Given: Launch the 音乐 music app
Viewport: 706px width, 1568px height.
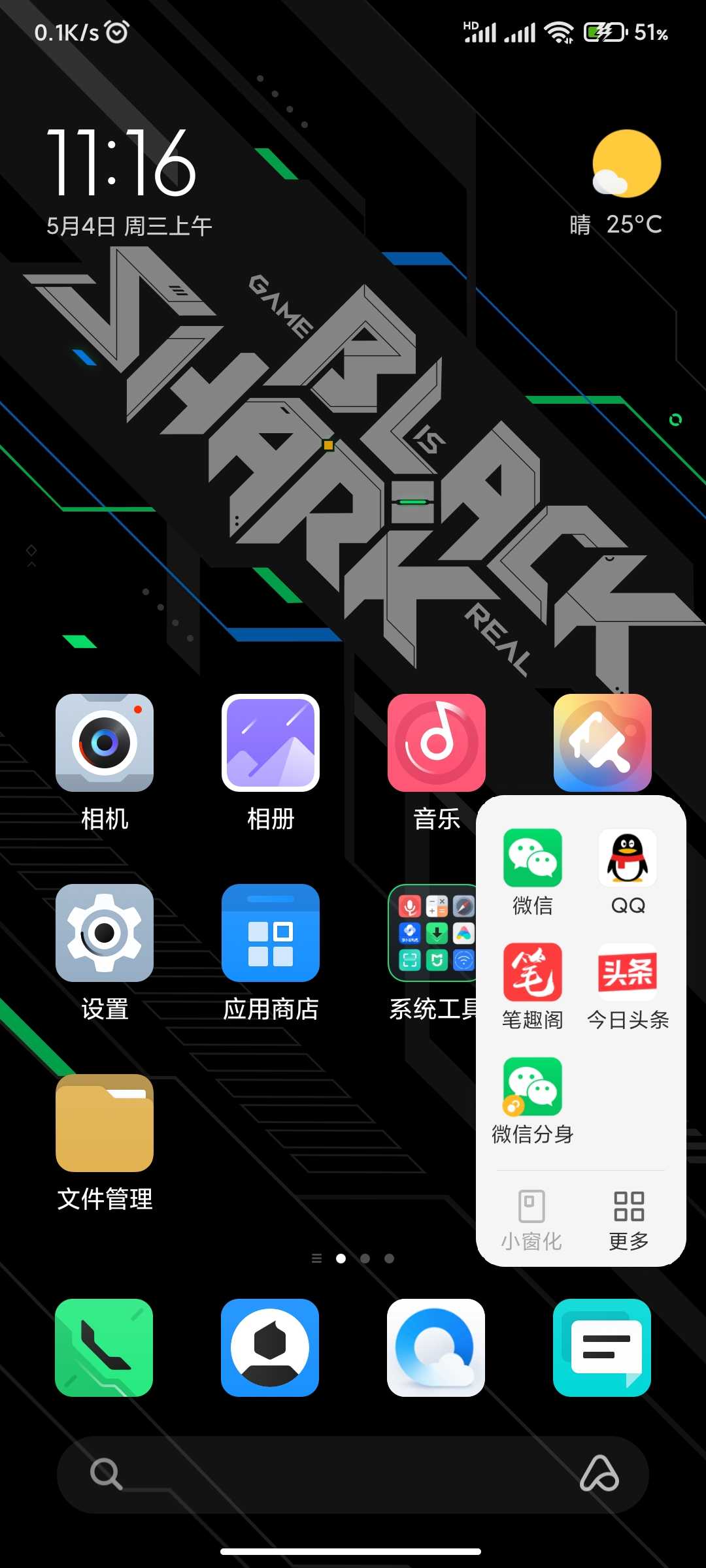Looking at the screenshot, I should click(x=437, y=743).
